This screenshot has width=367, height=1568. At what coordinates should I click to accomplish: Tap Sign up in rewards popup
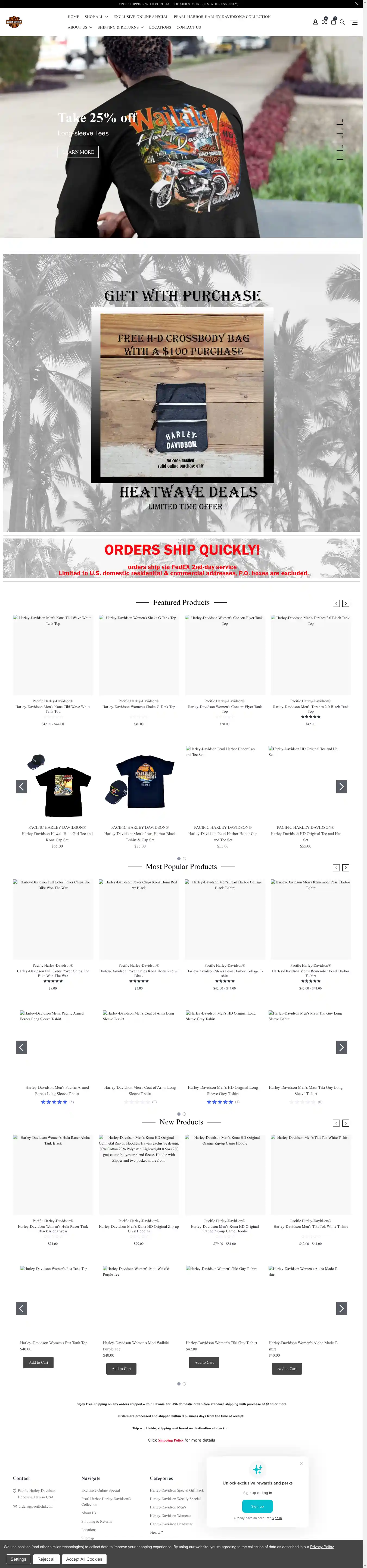point(257,1506)
